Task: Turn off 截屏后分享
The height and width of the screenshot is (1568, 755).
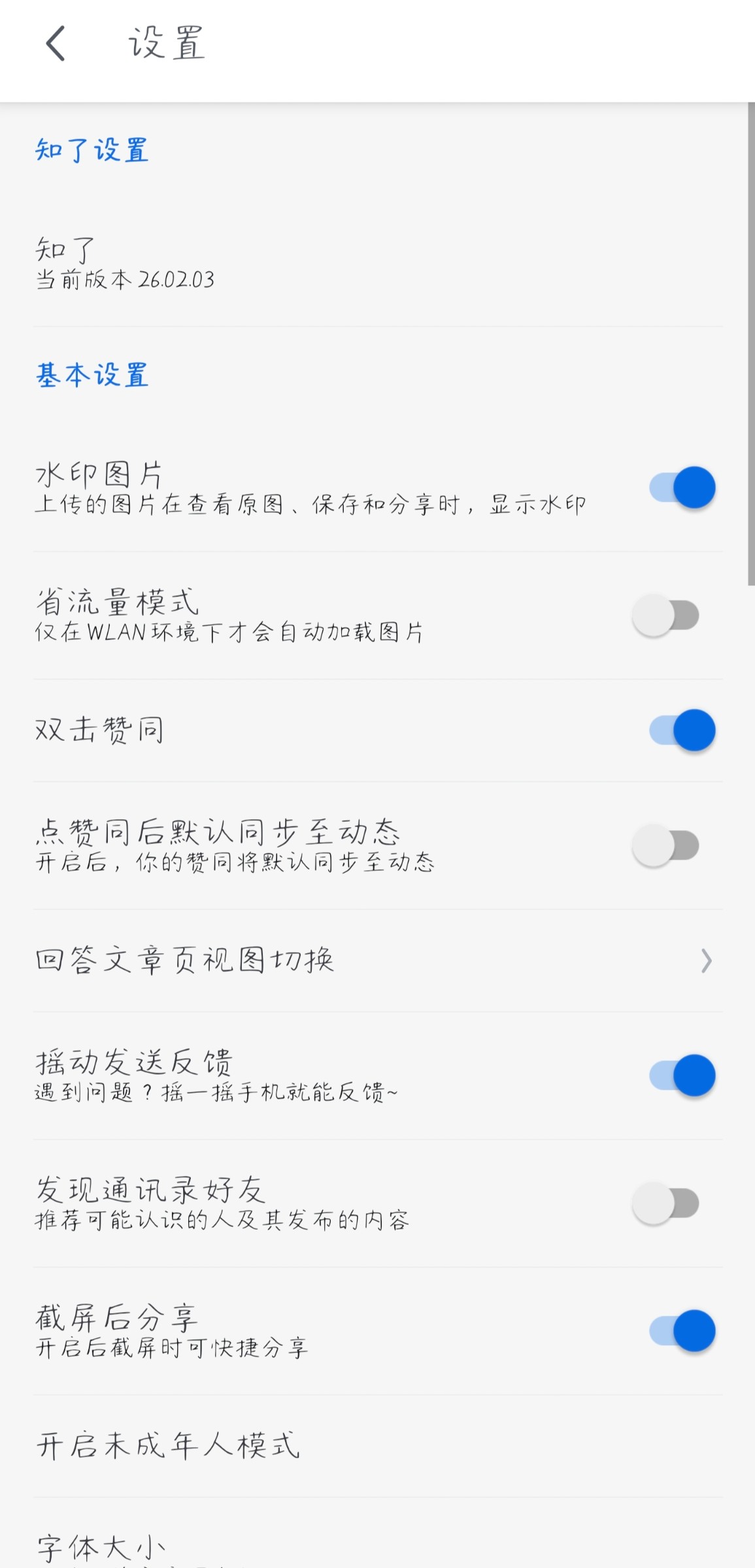Action: tap(682, 1331)
